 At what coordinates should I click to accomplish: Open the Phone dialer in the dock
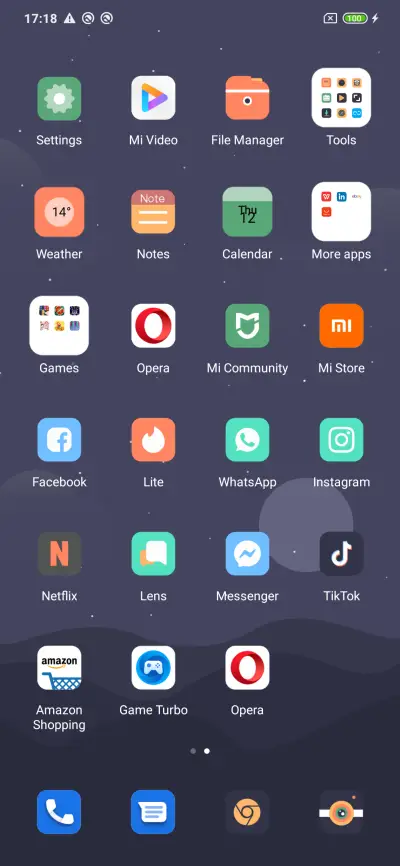click(x=59, y=812)
